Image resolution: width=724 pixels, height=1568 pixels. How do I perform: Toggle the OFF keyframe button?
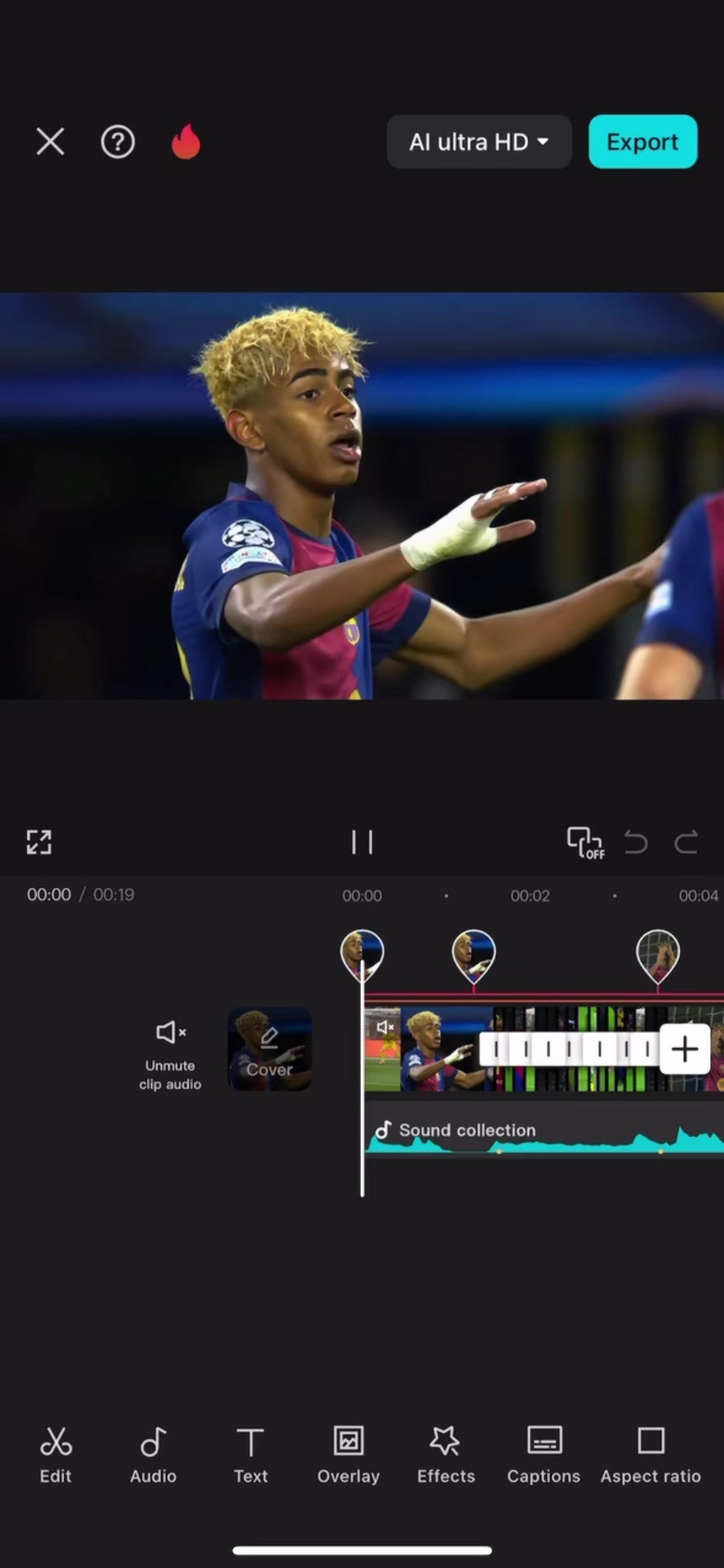(585, 842)
